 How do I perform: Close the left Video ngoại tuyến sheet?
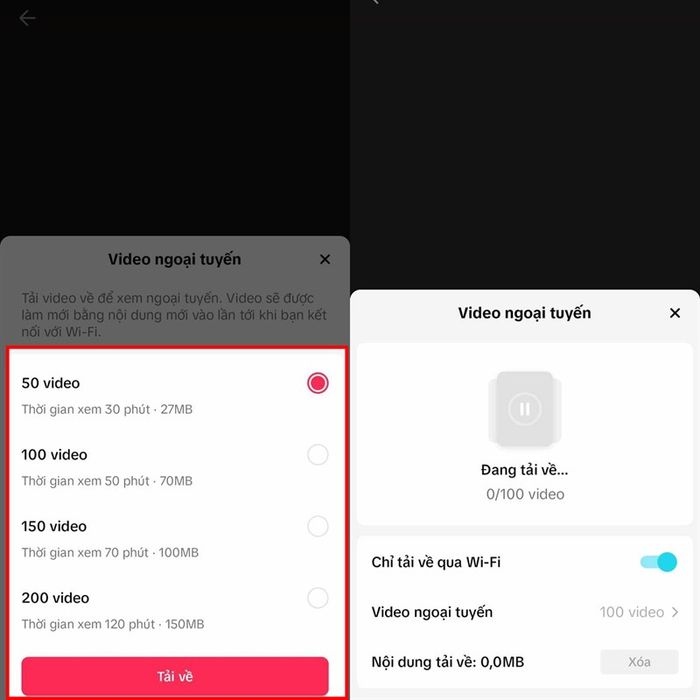coord(325,259)
